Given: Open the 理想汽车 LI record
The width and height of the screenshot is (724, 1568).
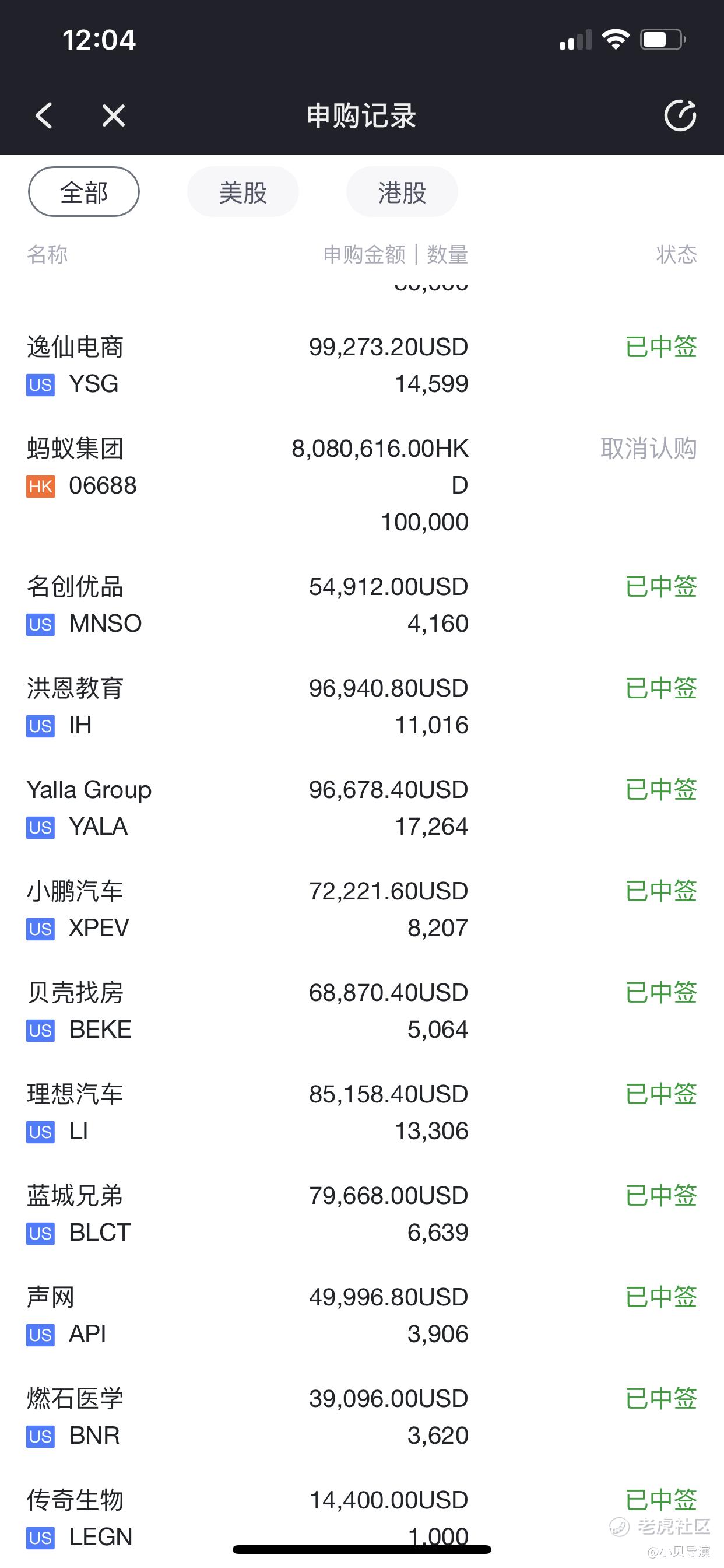Looking at the screenshot, I should coord(362,1112).
